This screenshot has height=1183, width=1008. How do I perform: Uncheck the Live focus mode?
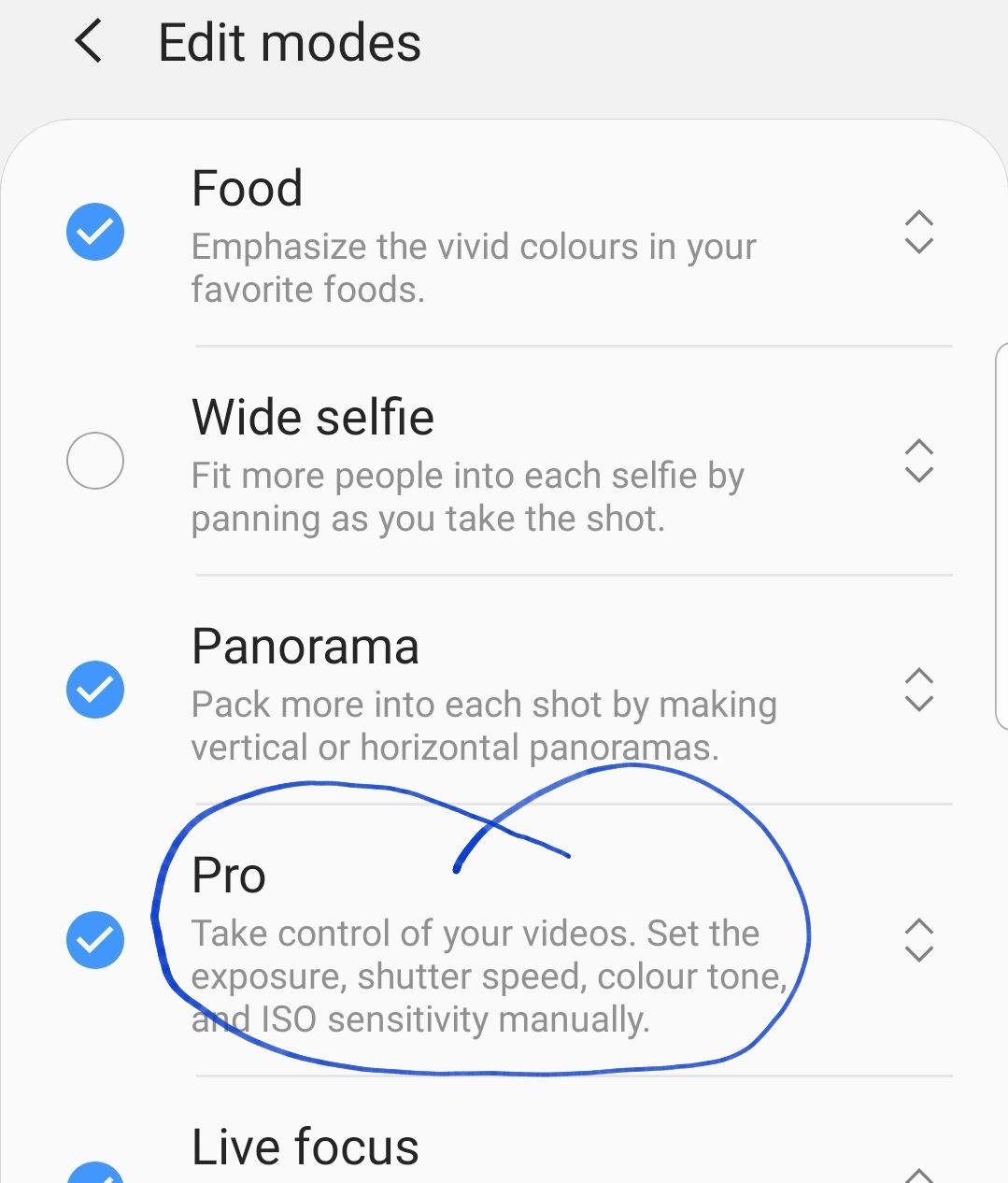pos(95,1174)
